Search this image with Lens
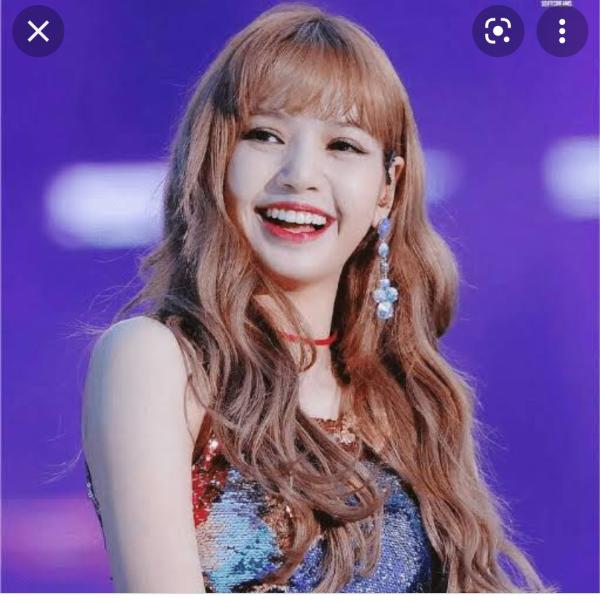Screen dimensions: 600x603 pos(498,31)
